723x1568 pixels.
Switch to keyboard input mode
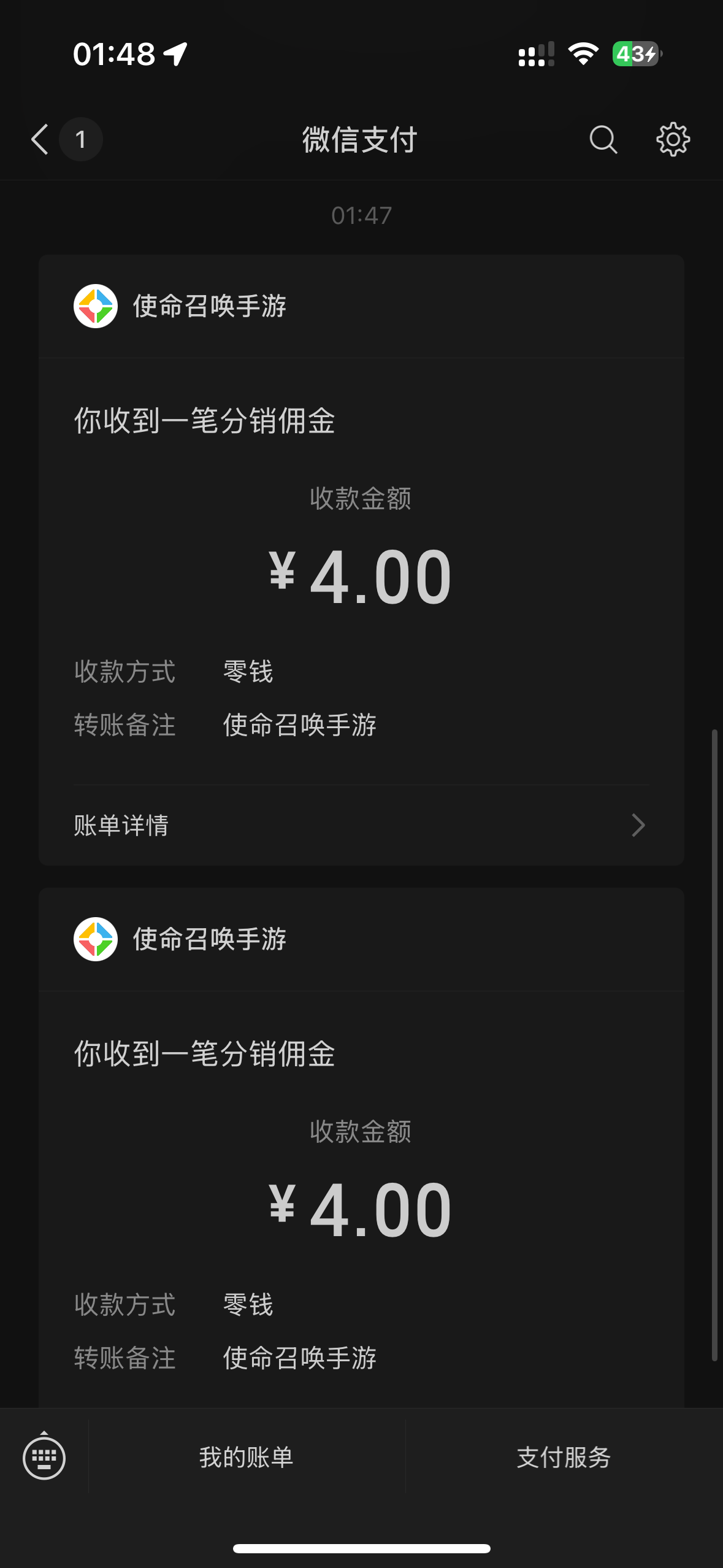tap(44, 1457)
